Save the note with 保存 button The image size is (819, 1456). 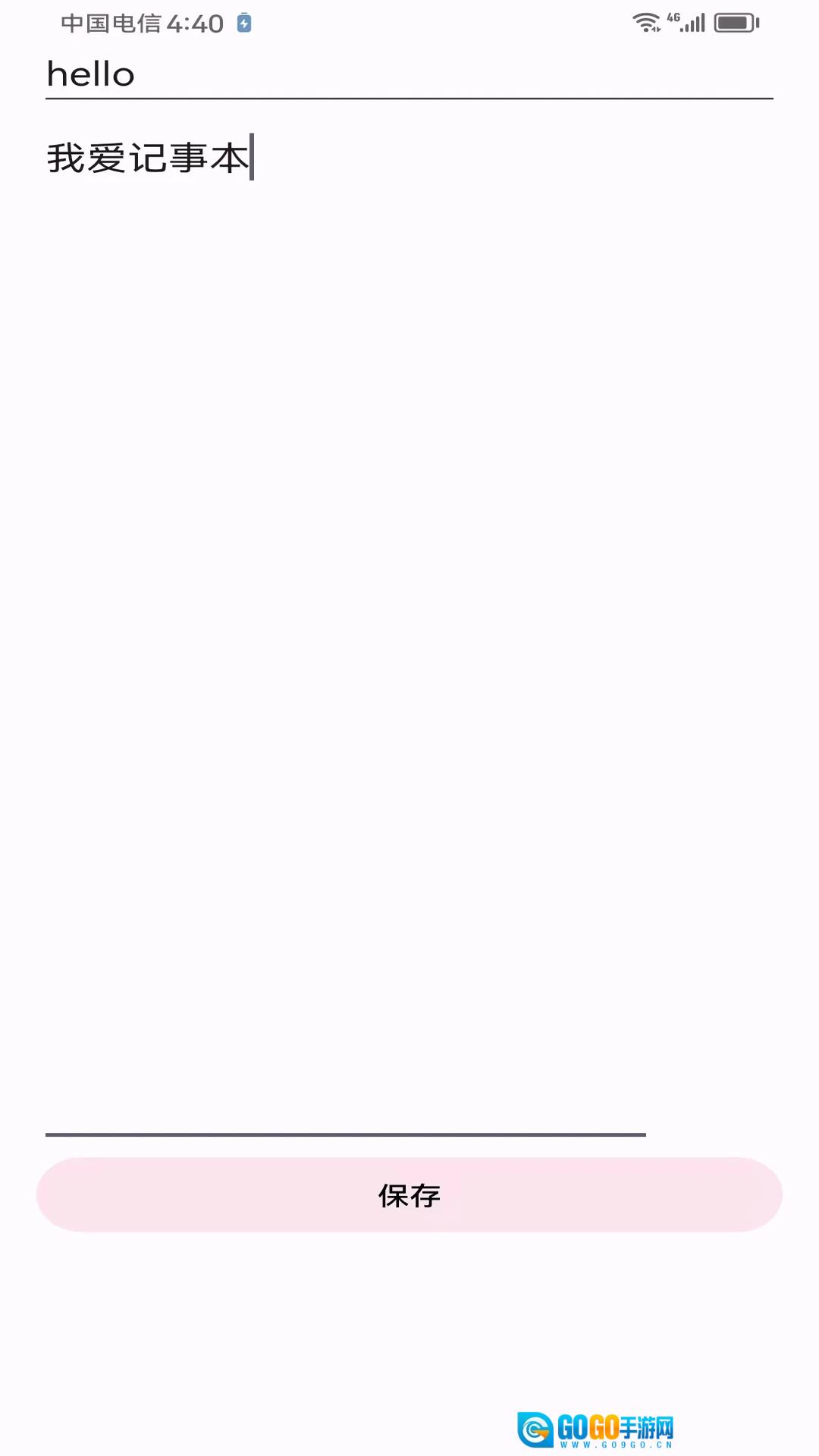point(409,1195)
